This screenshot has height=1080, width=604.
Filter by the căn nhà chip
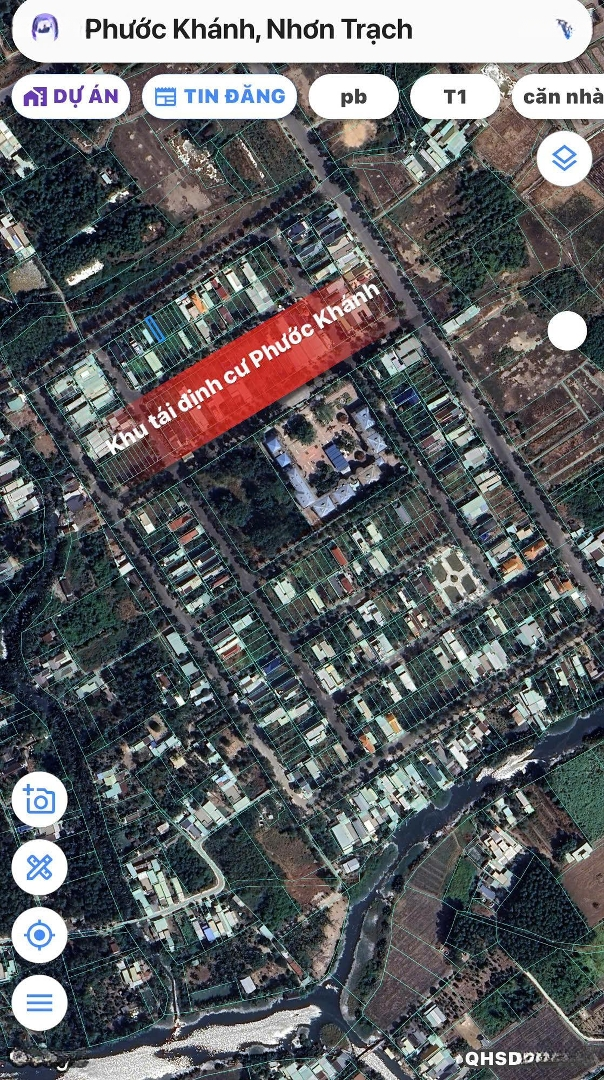[562, 97]
